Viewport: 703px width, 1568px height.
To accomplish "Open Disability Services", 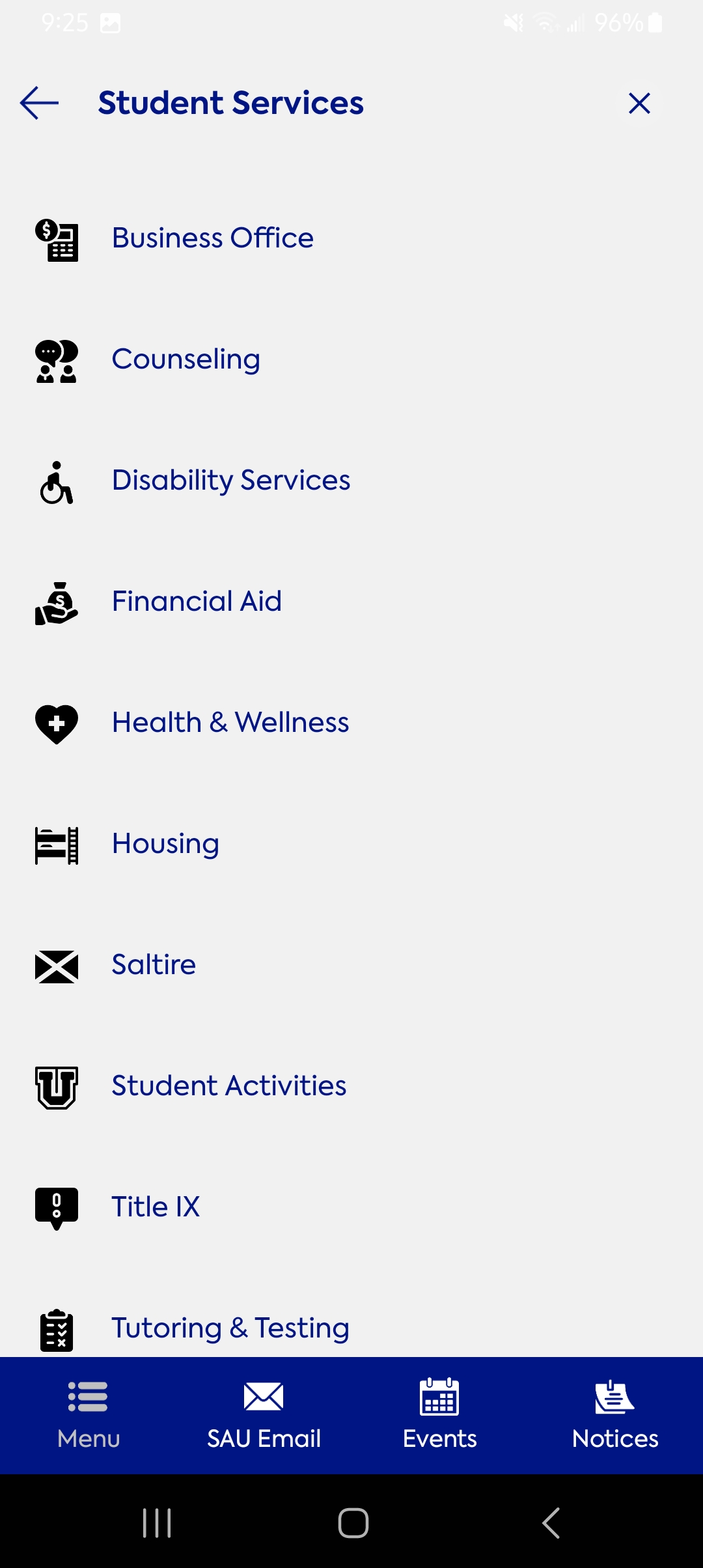I will (351, 481).
